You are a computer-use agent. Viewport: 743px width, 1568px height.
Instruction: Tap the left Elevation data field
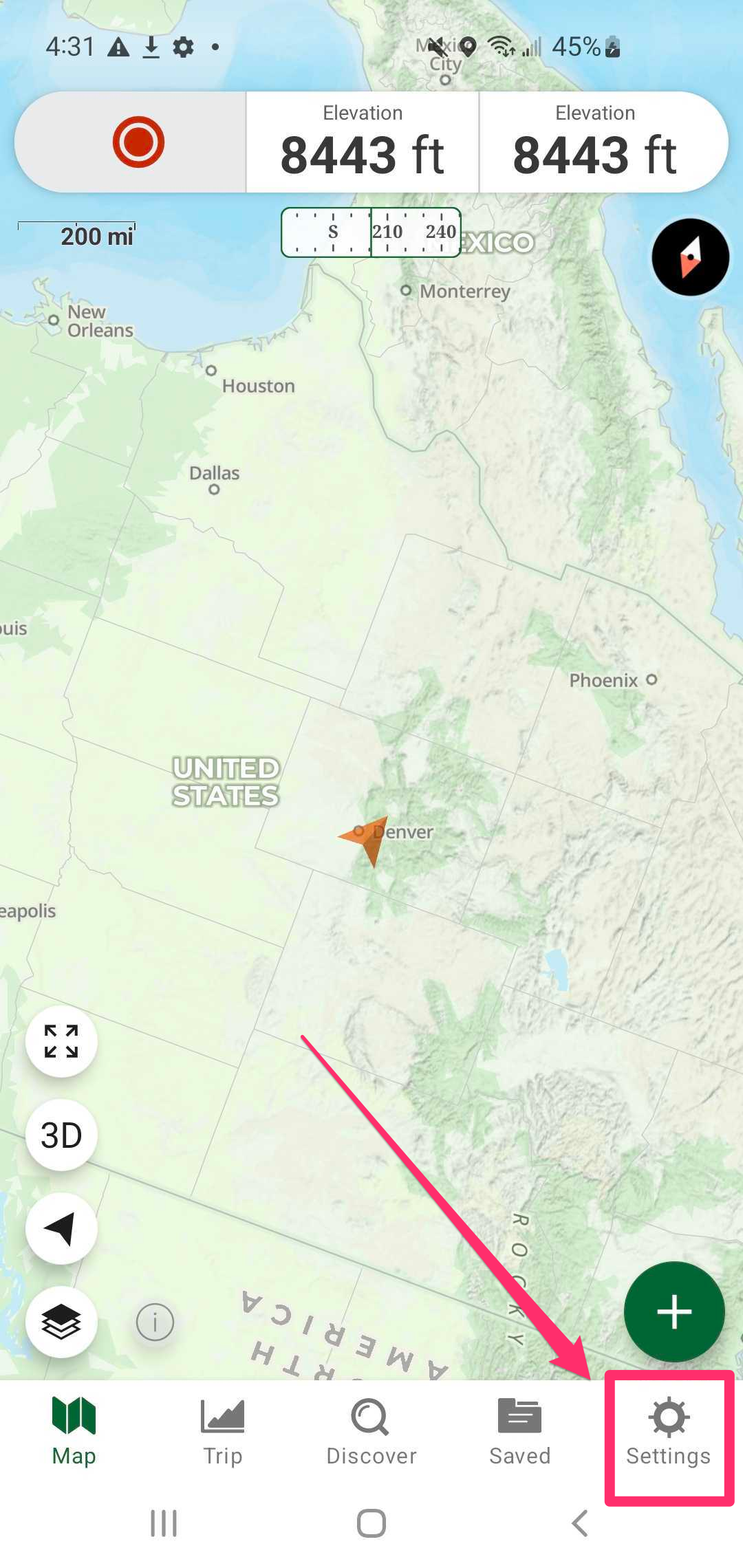point(363,142)
